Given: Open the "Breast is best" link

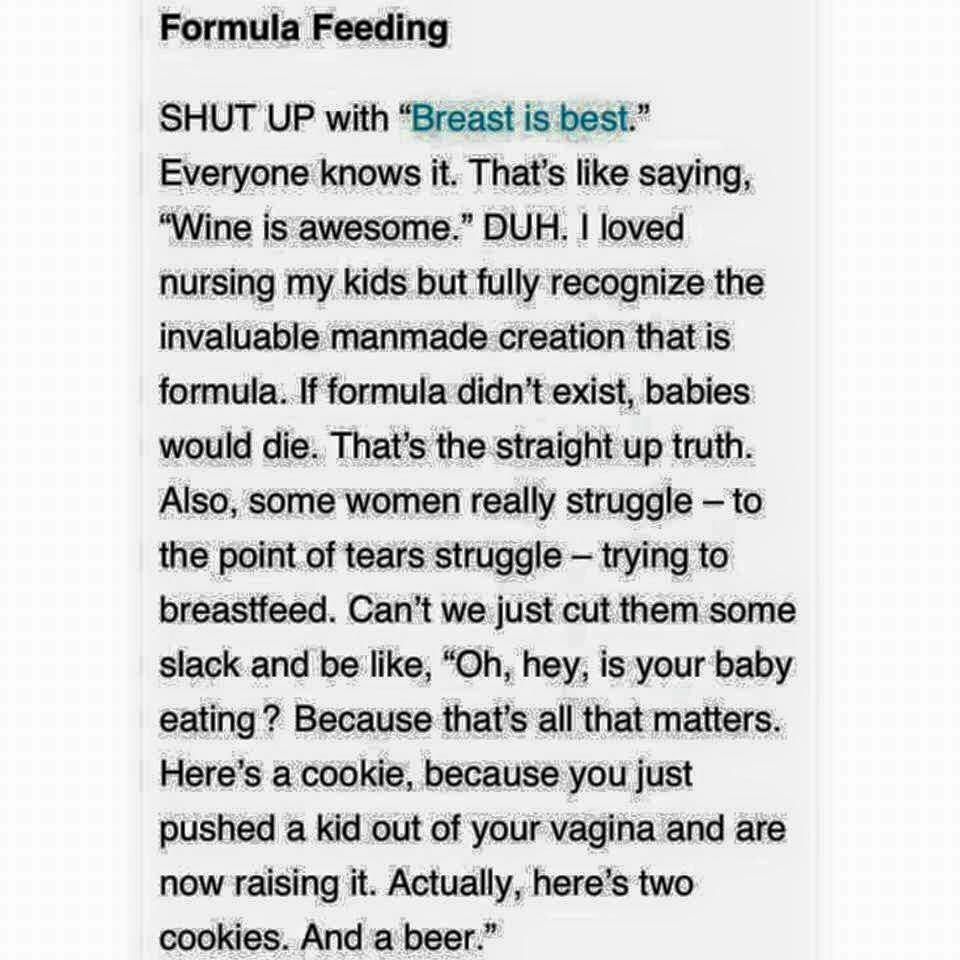Looking at the screenshot, I should [x=521, y=119].
